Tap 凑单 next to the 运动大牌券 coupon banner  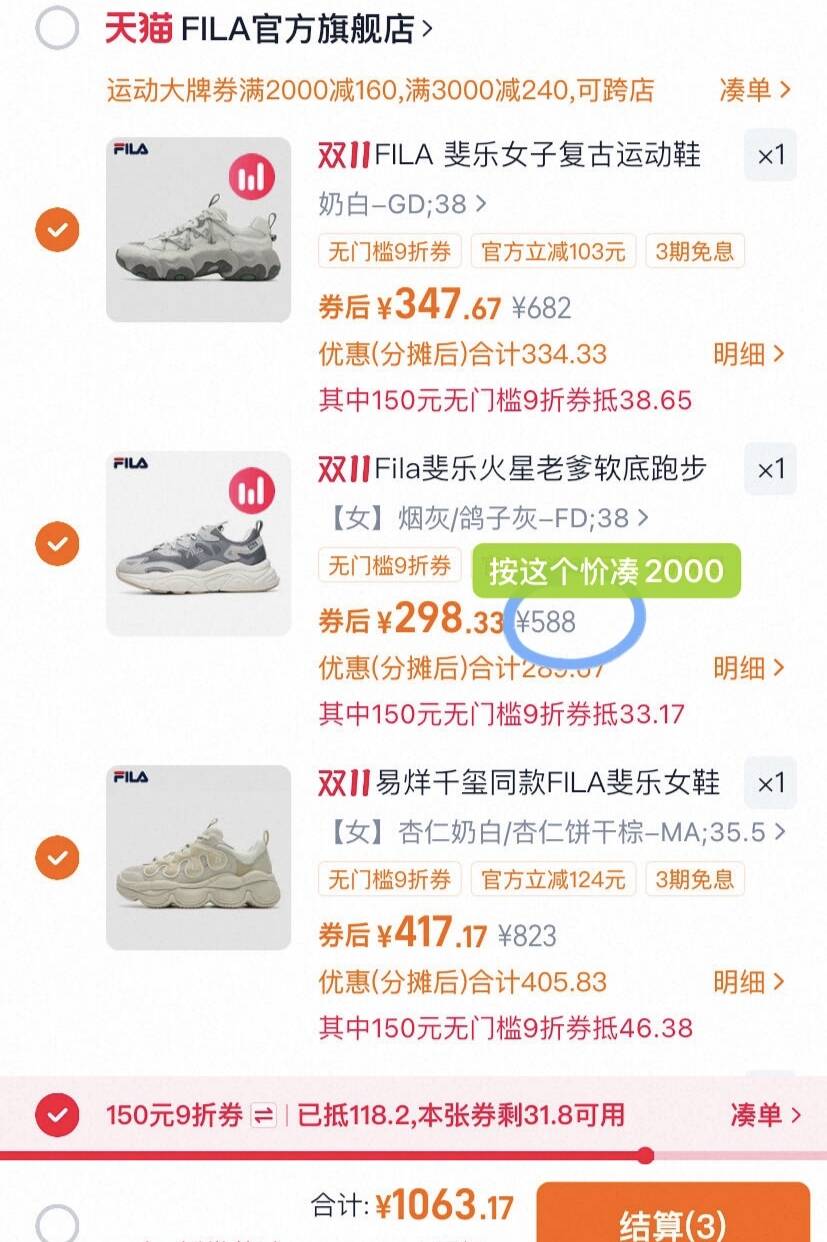tap(755, 90)
